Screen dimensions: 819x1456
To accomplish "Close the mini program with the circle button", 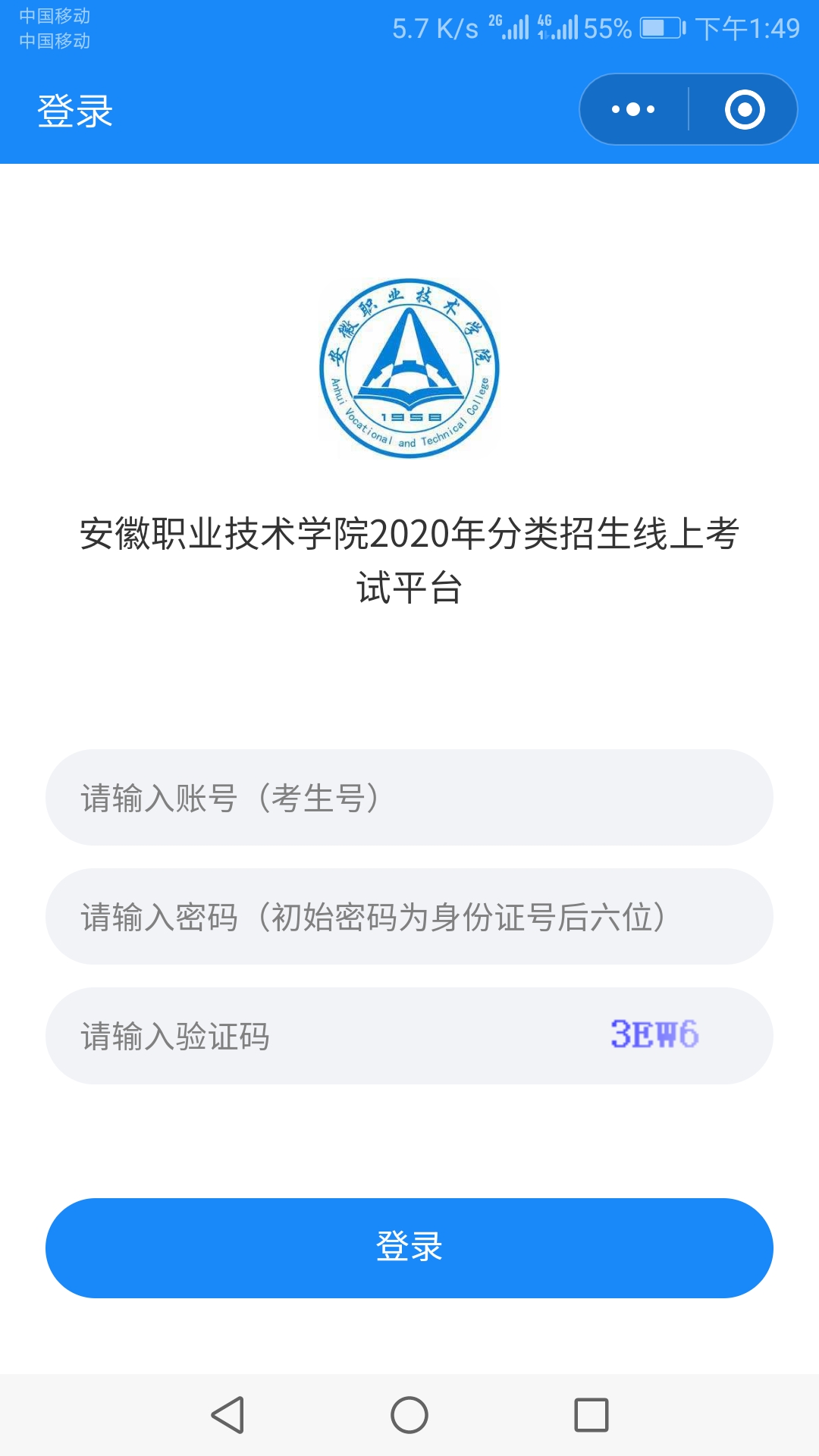I will pyautogui.click(x=745, y=110).
